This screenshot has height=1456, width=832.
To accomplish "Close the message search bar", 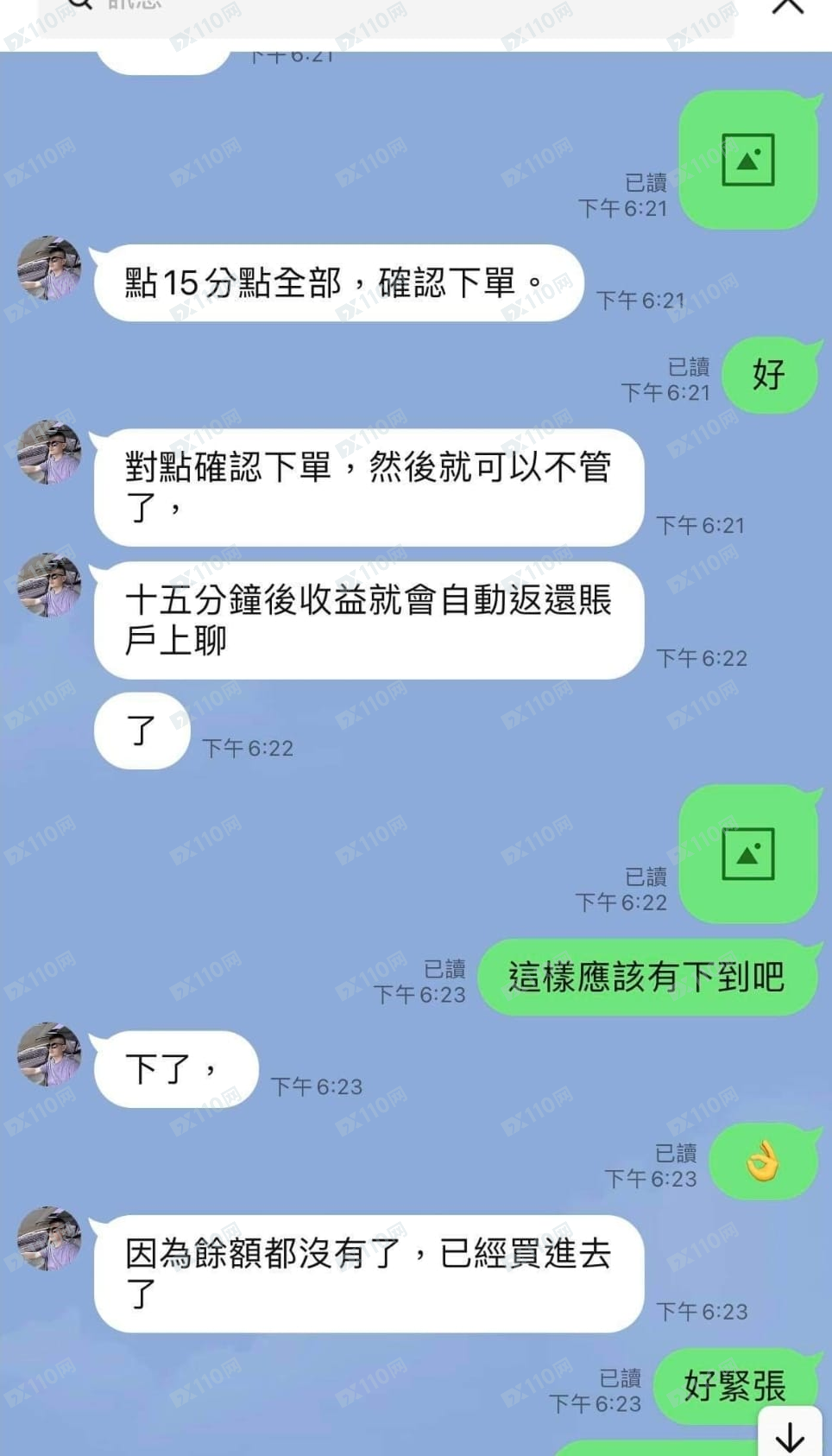I will (x=787, y=7).
